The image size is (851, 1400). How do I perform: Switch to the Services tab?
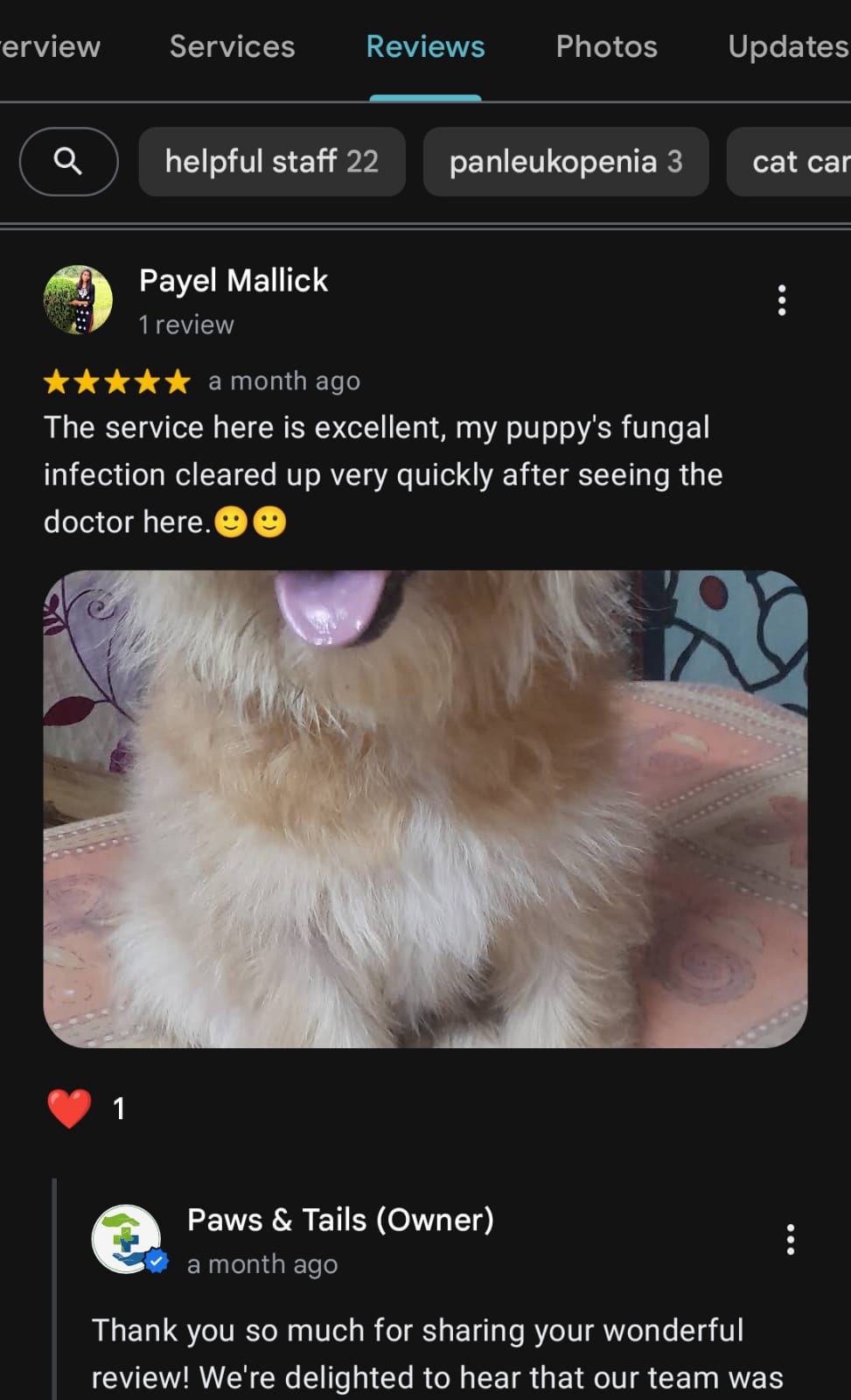click(x=232, y=47)
